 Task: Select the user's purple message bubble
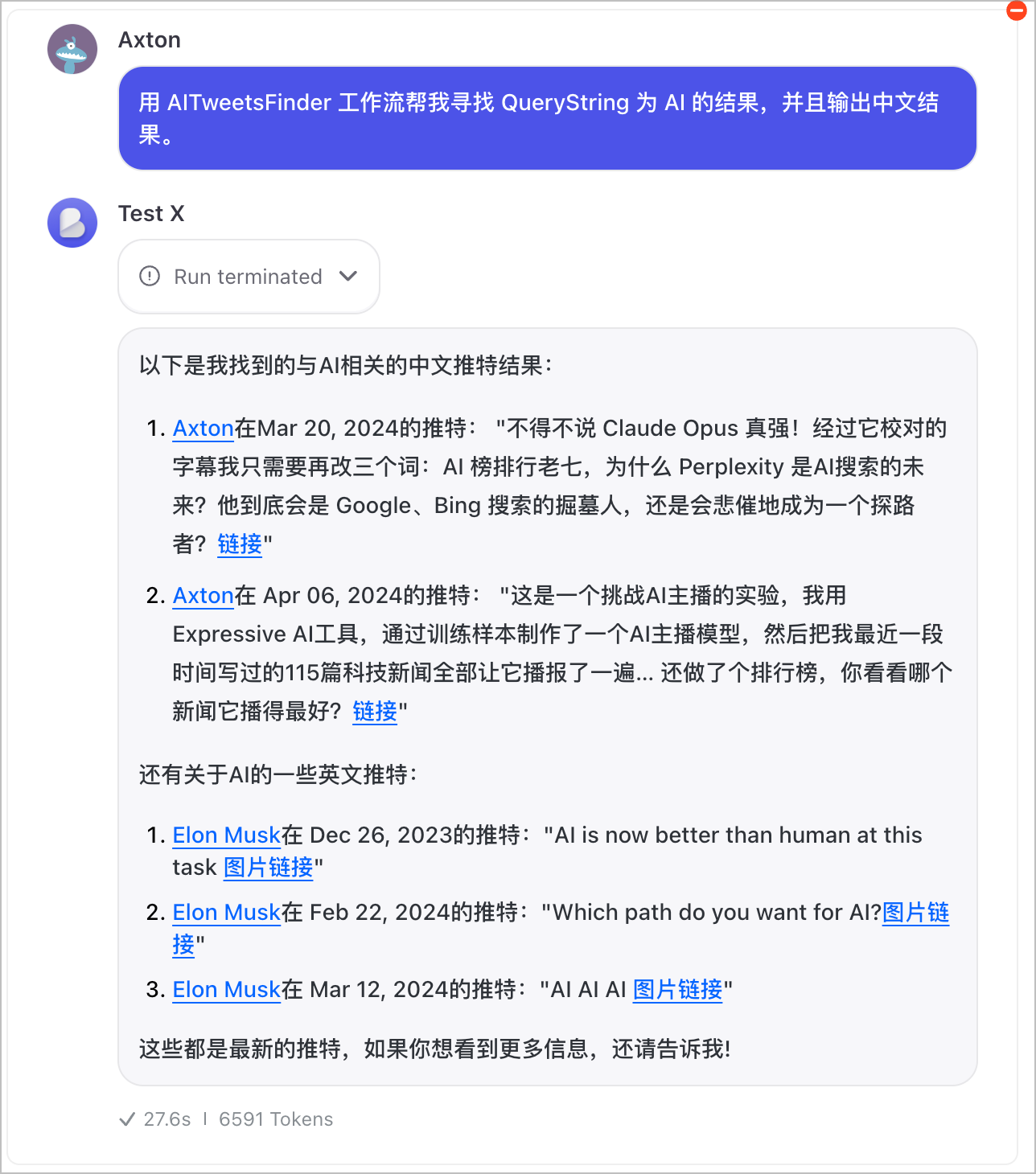click(547, 118)
